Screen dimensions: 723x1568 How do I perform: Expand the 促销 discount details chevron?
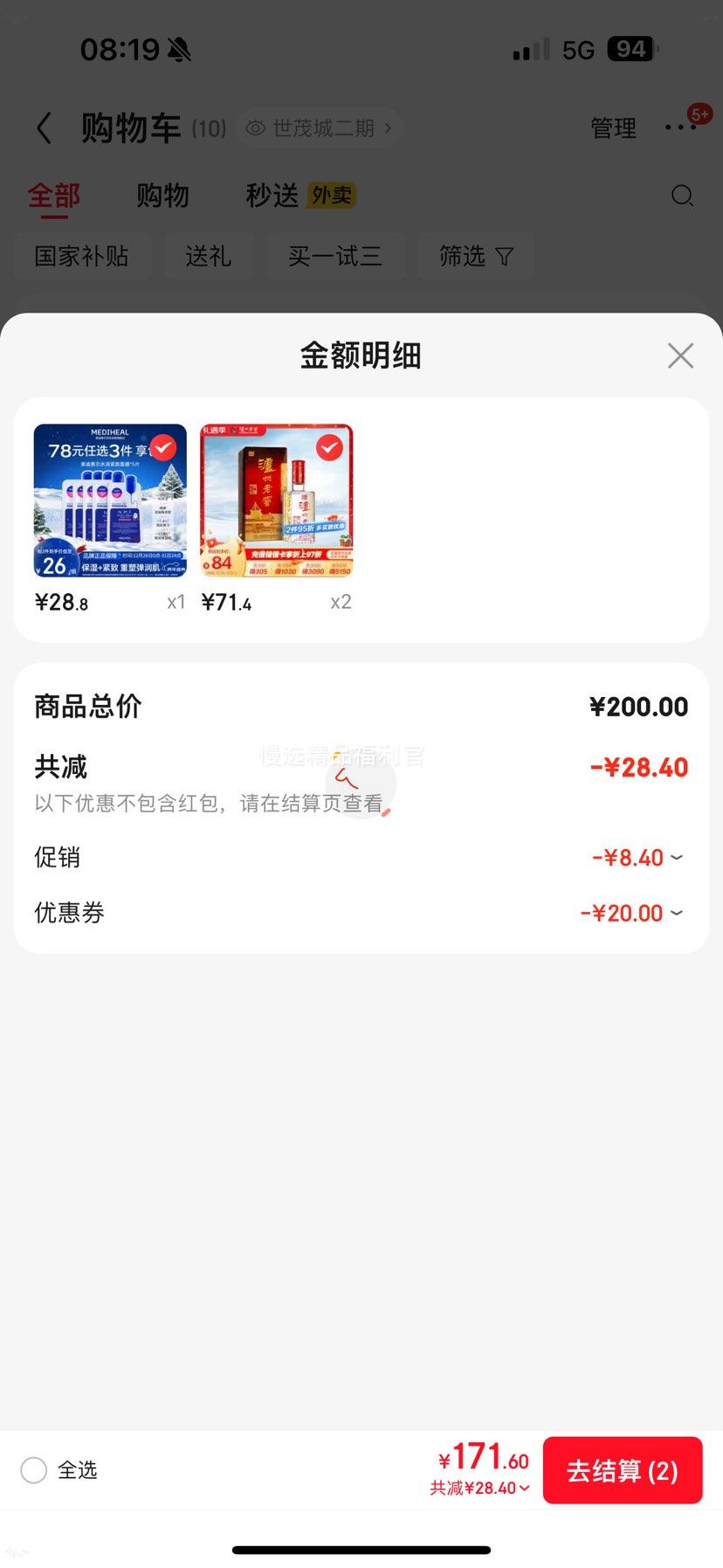point(678,858)
